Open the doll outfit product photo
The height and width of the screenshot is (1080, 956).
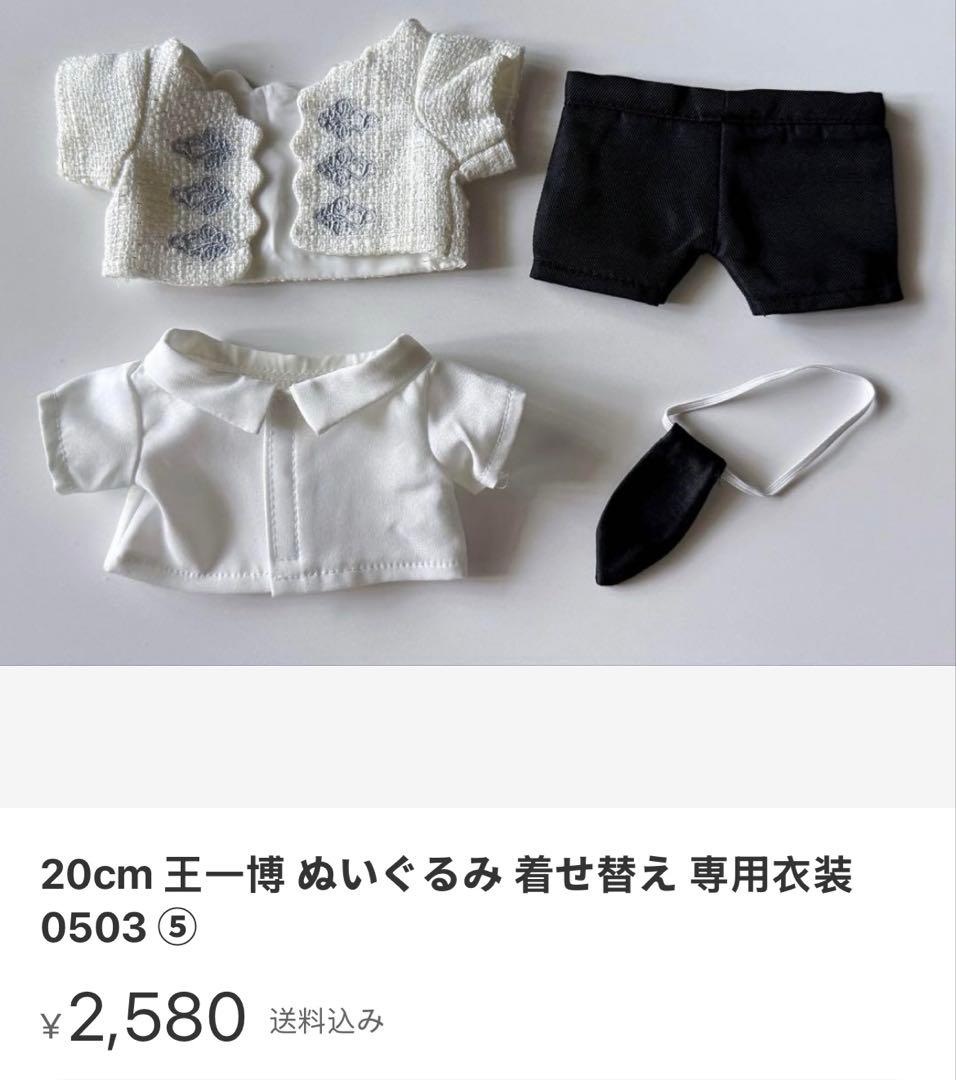pos(478,332)
